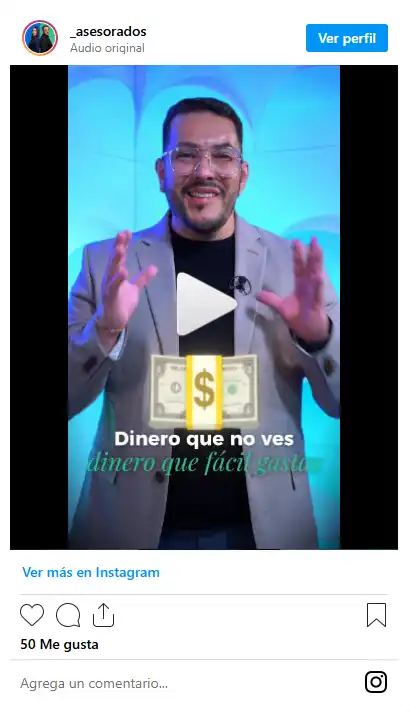Screen dimensions: 409x712
Task: Open the _asesorados username link
Action: click(x=108, y=31)
